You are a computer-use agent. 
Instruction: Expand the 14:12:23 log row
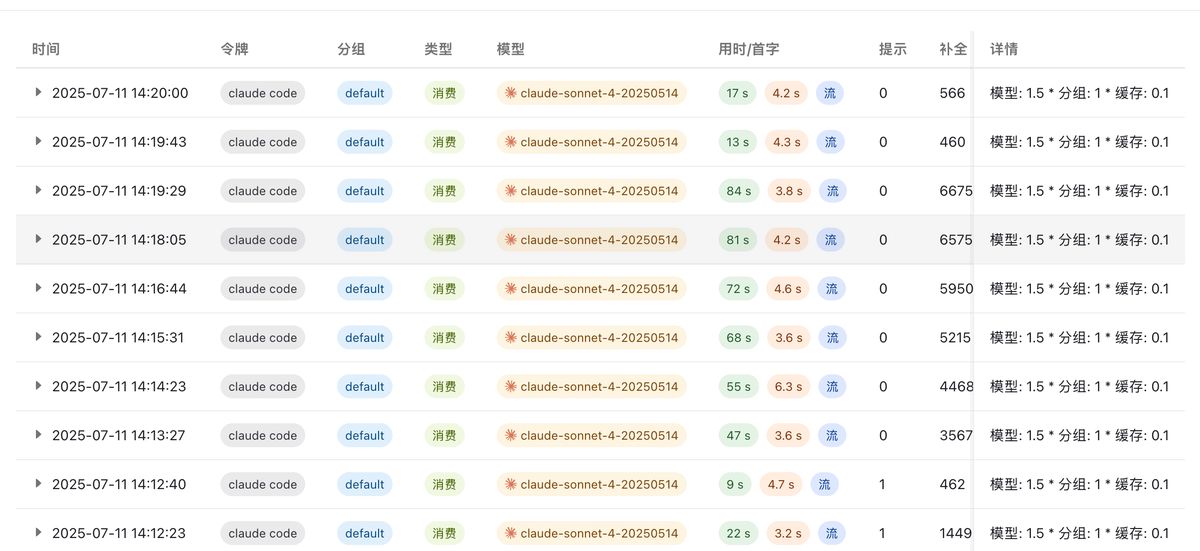click(38, 533)
